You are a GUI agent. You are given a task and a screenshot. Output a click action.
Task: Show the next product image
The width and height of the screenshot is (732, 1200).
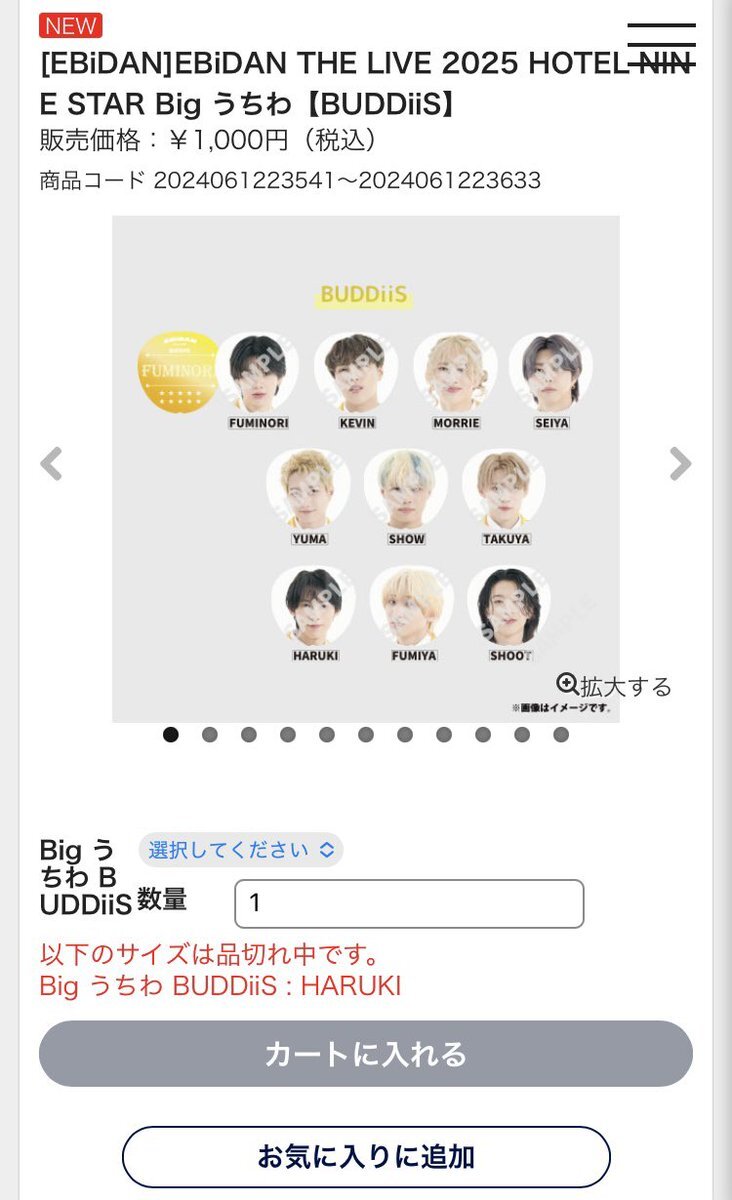[680, 464]
